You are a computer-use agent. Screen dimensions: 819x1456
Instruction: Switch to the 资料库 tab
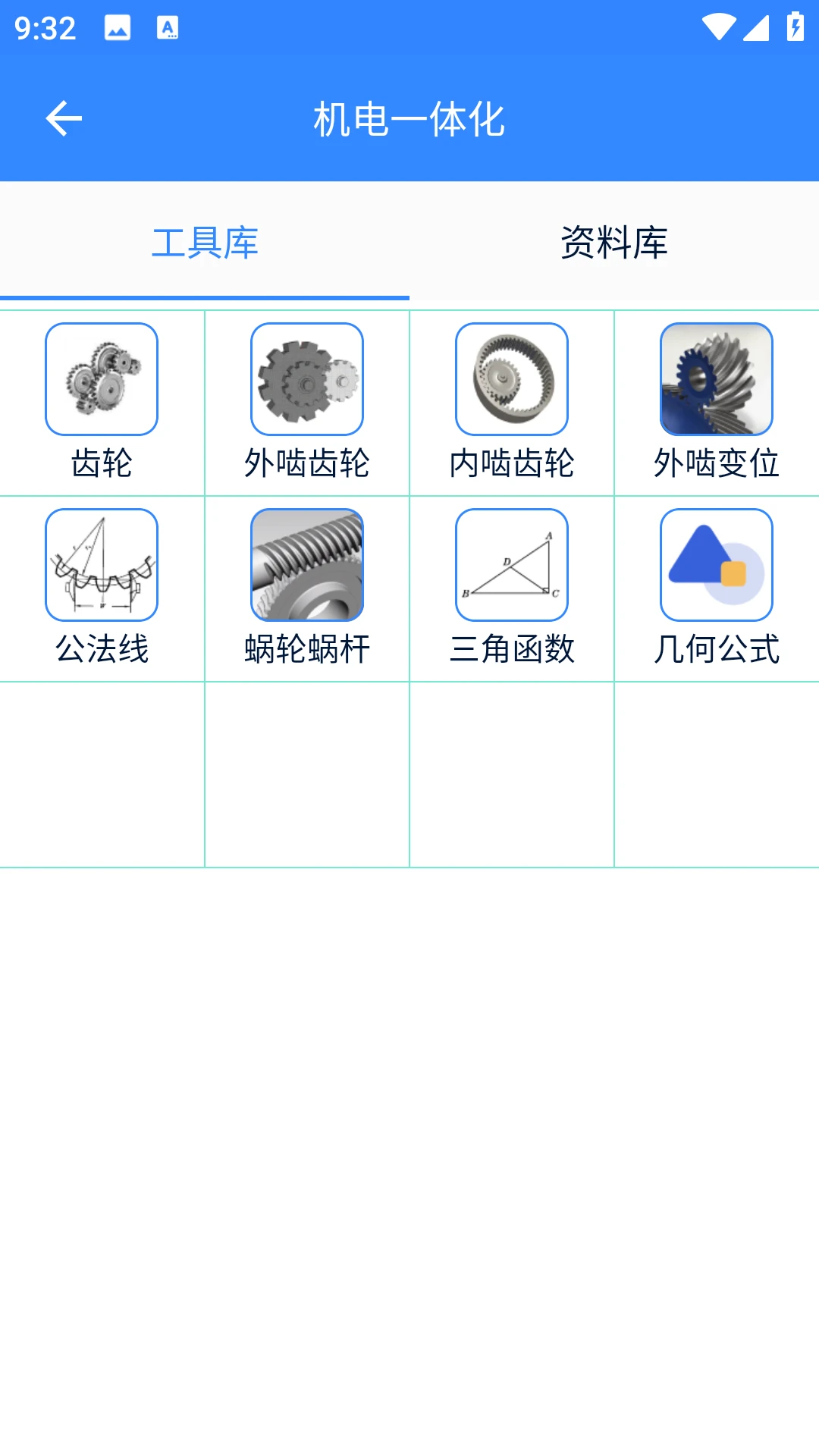coord(614,243)
